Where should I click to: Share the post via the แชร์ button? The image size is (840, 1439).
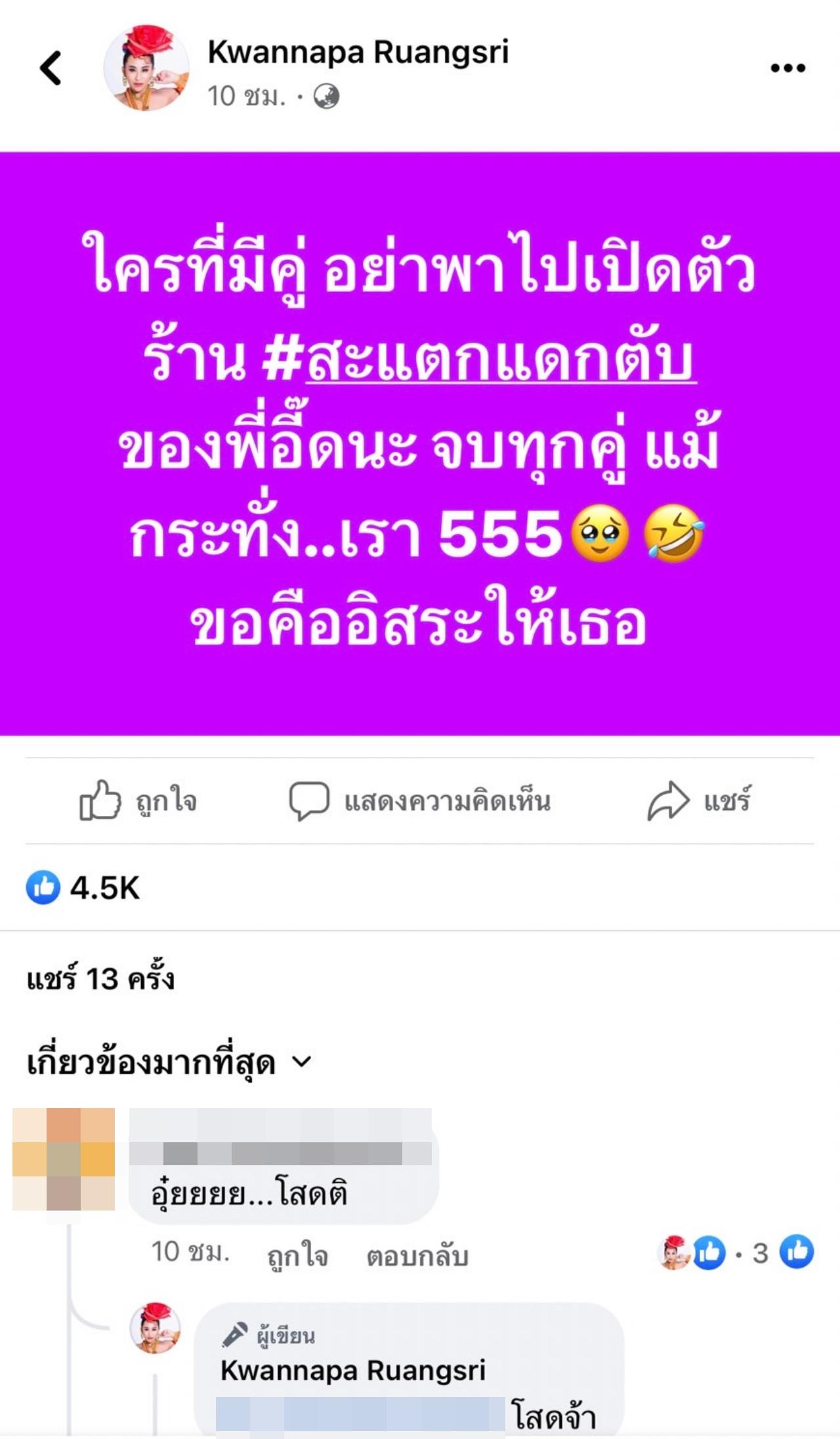pyautogui.click(x=699, y=800)
